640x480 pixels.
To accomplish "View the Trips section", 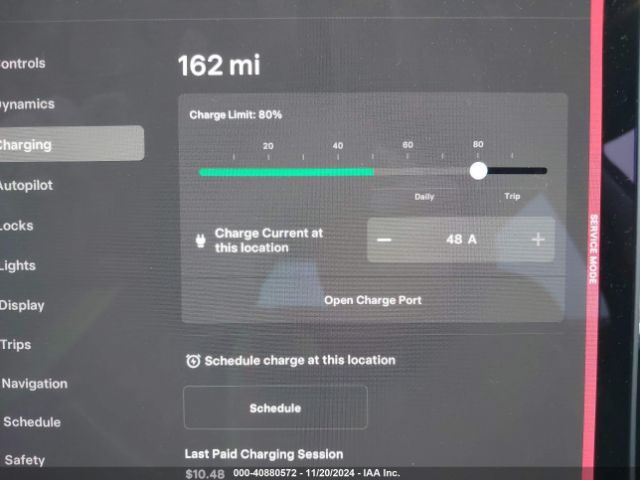I will pos(18,345).
